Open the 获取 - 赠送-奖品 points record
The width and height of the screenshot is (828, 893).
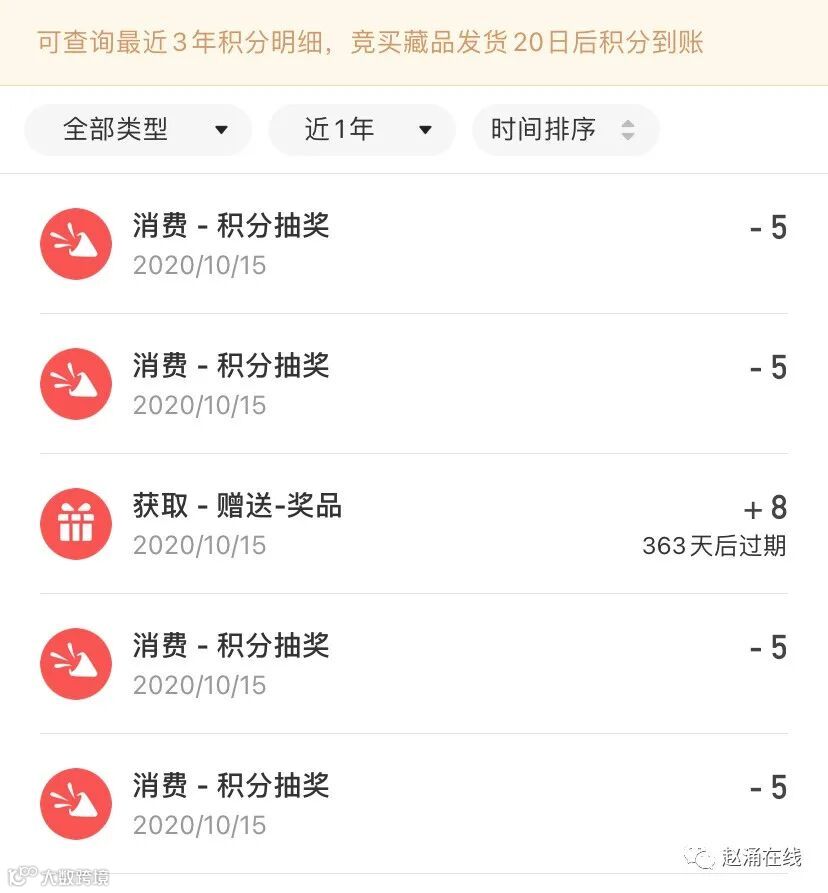[x=413, y=524]
